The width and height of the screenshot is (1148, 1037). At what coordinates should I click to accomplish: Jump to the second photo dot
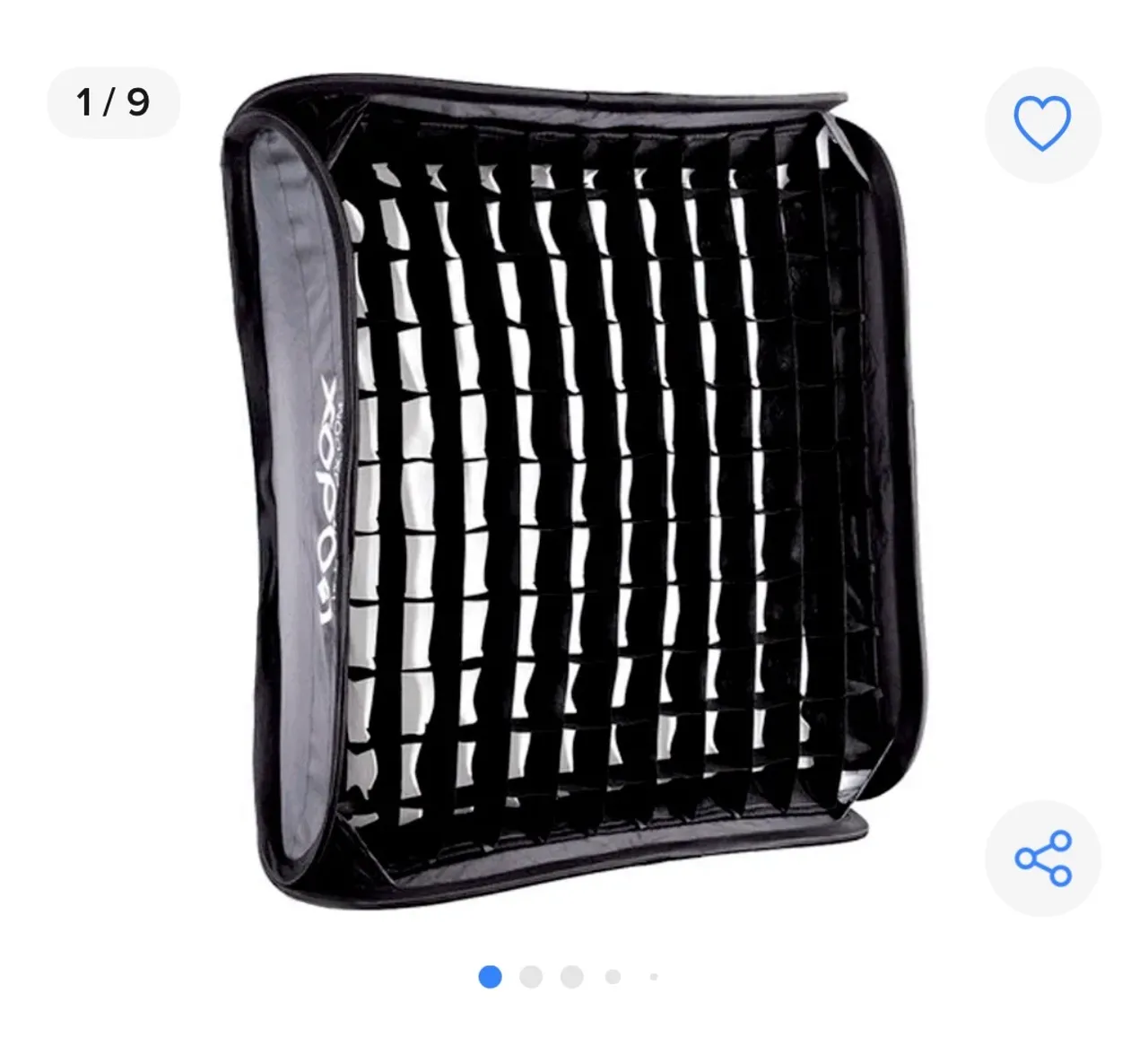click(531, 976)
